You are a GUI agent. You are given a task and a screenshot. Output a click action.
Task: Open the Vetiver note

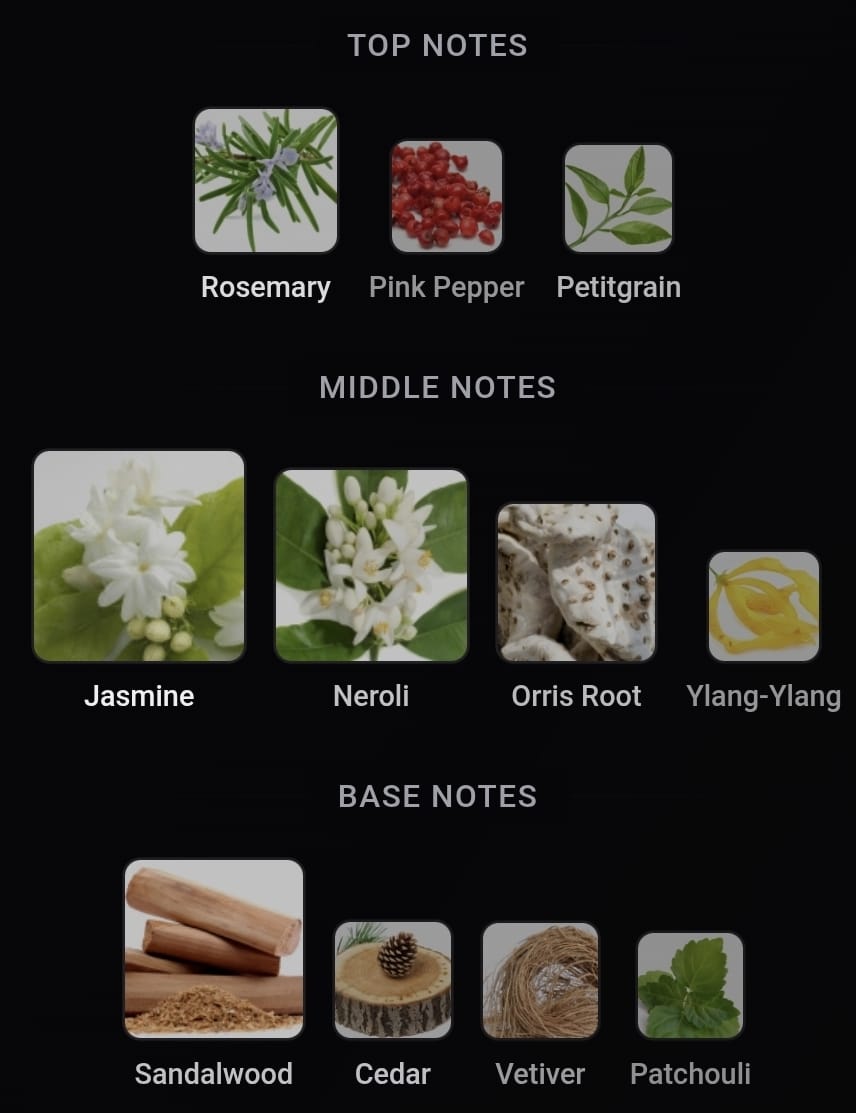click(540, 981)
